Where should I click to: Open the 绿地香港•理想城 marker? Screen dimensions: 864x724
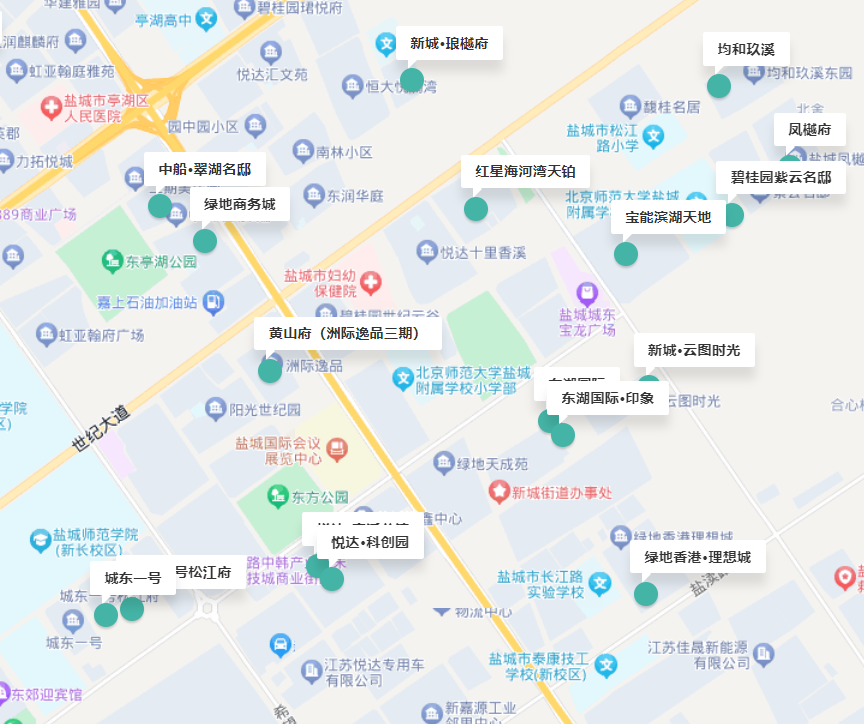[646, 593]
